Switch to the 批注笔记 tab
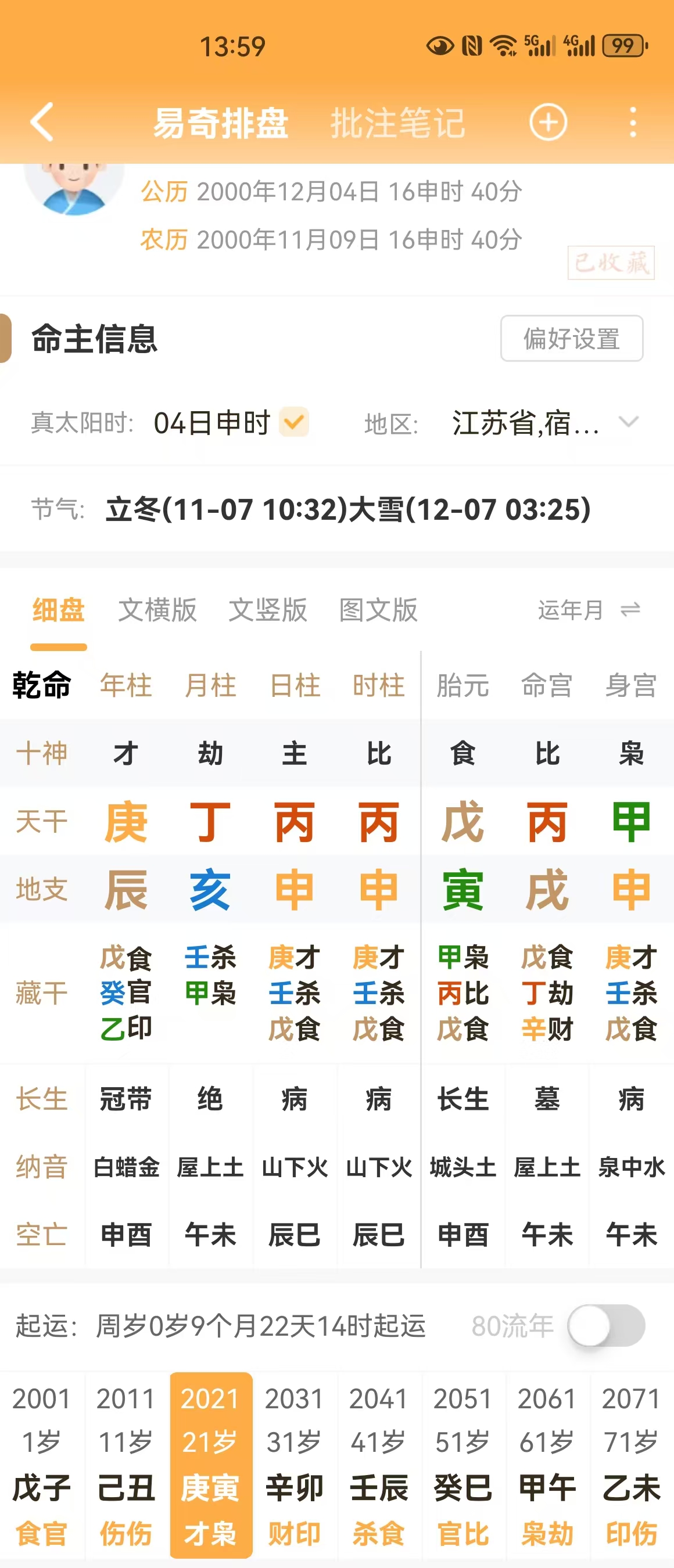 point(397,123)
